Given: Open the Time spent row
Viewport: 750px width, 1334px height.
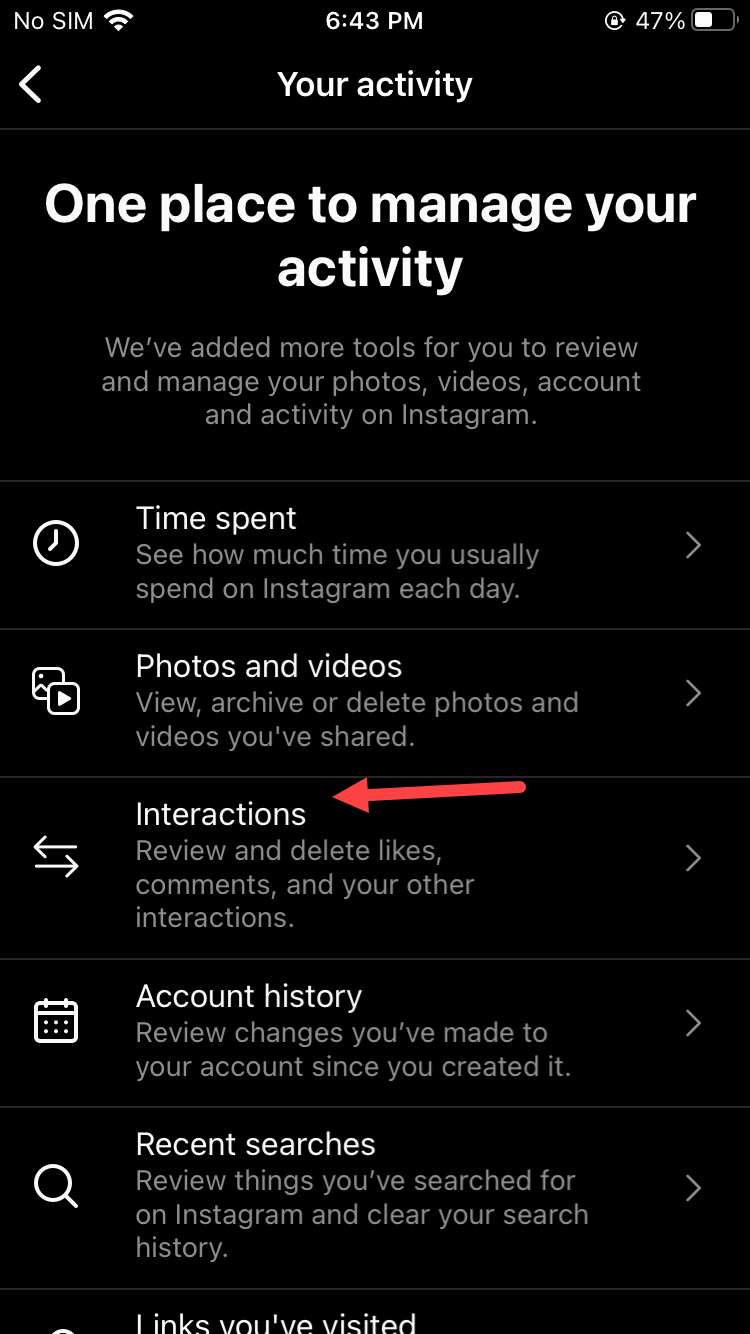Looking at the screenshot, I should (x=375, y=553).
